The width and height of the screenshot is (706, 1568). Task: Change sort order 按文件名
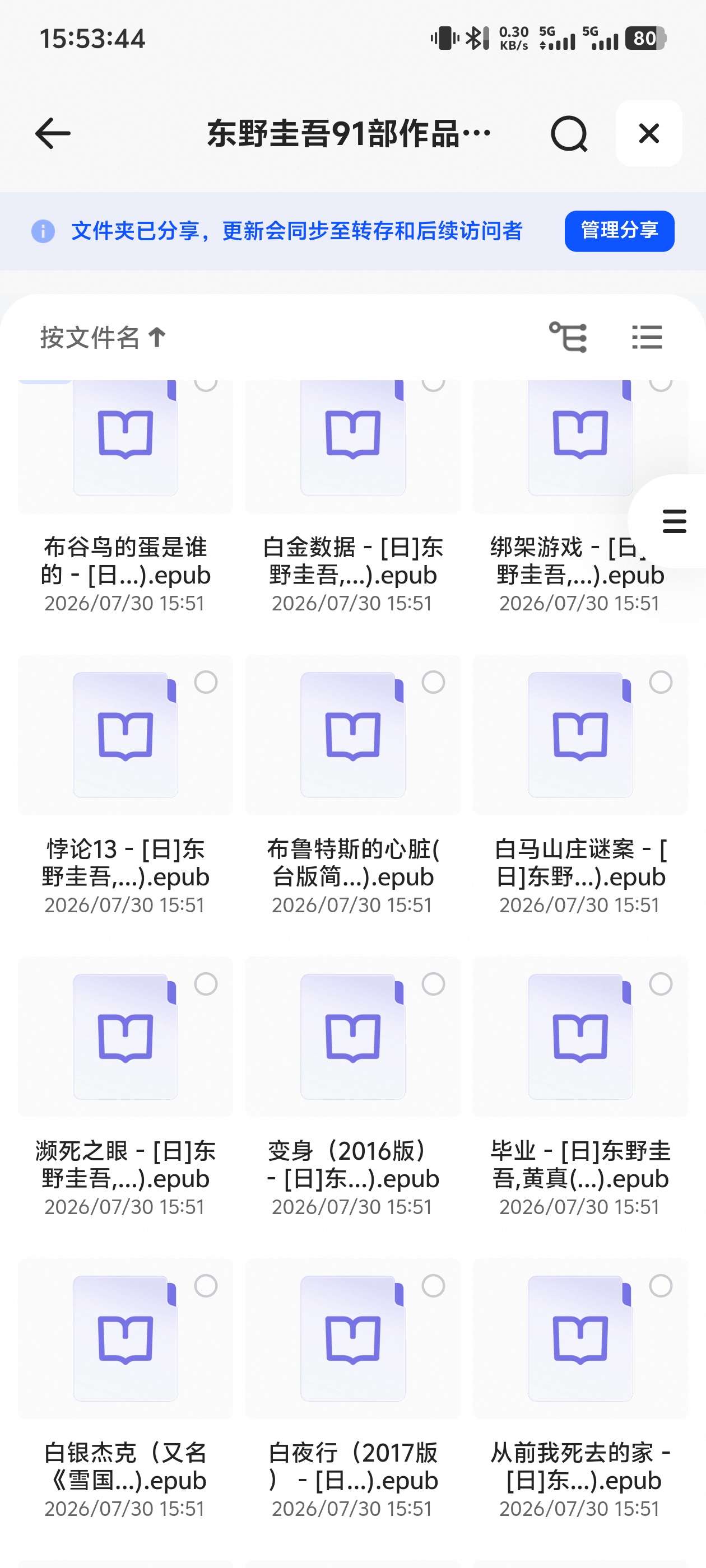[x=103, y=337]
